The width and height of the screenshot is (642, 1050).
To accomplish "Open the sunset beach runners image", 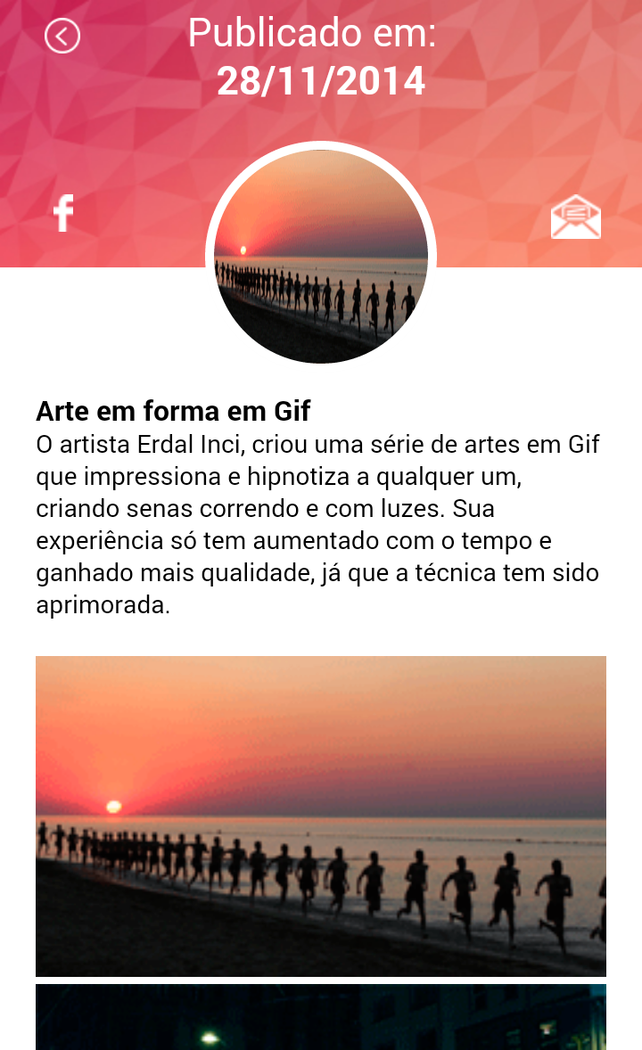I will point(321,815).
